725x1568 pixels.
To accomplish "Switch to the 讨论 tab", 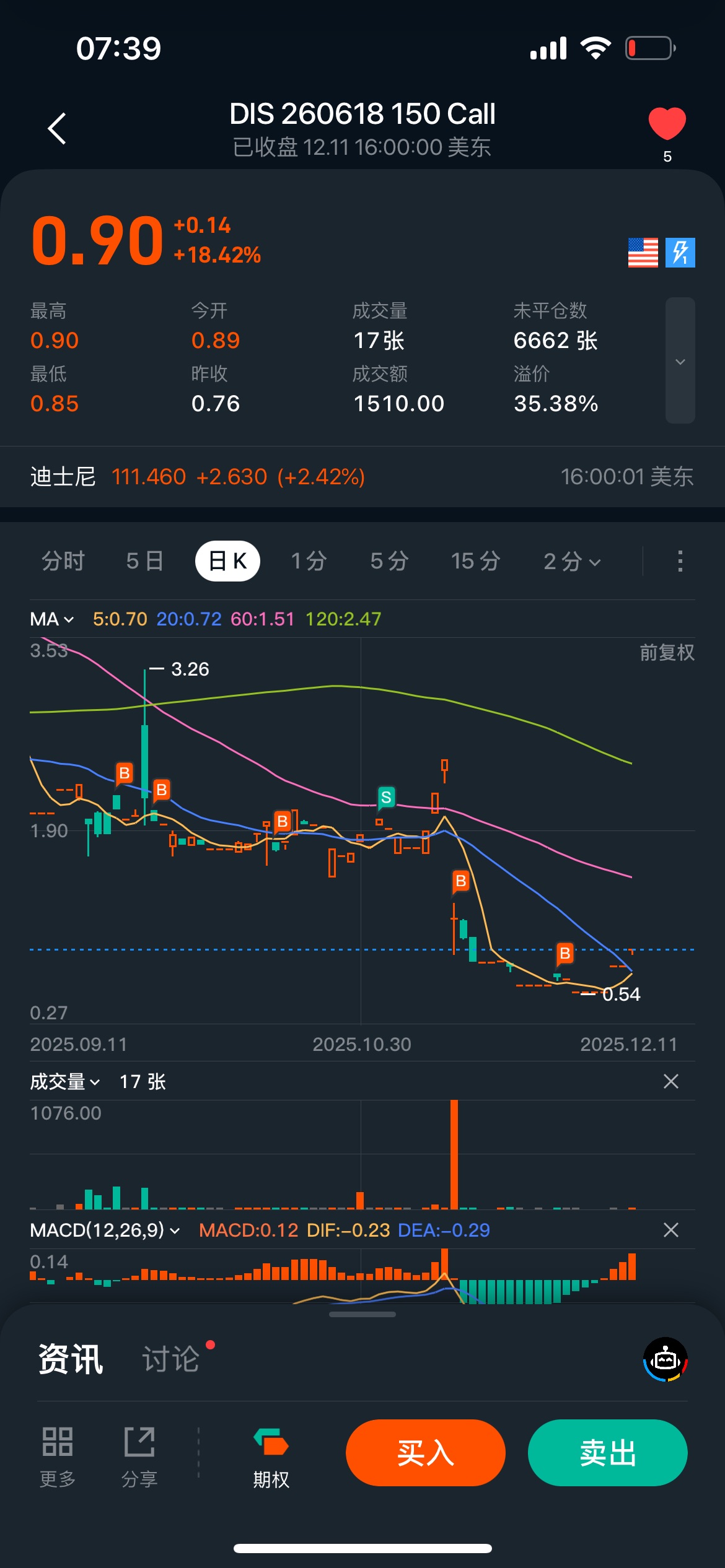I will point(171,1360).
